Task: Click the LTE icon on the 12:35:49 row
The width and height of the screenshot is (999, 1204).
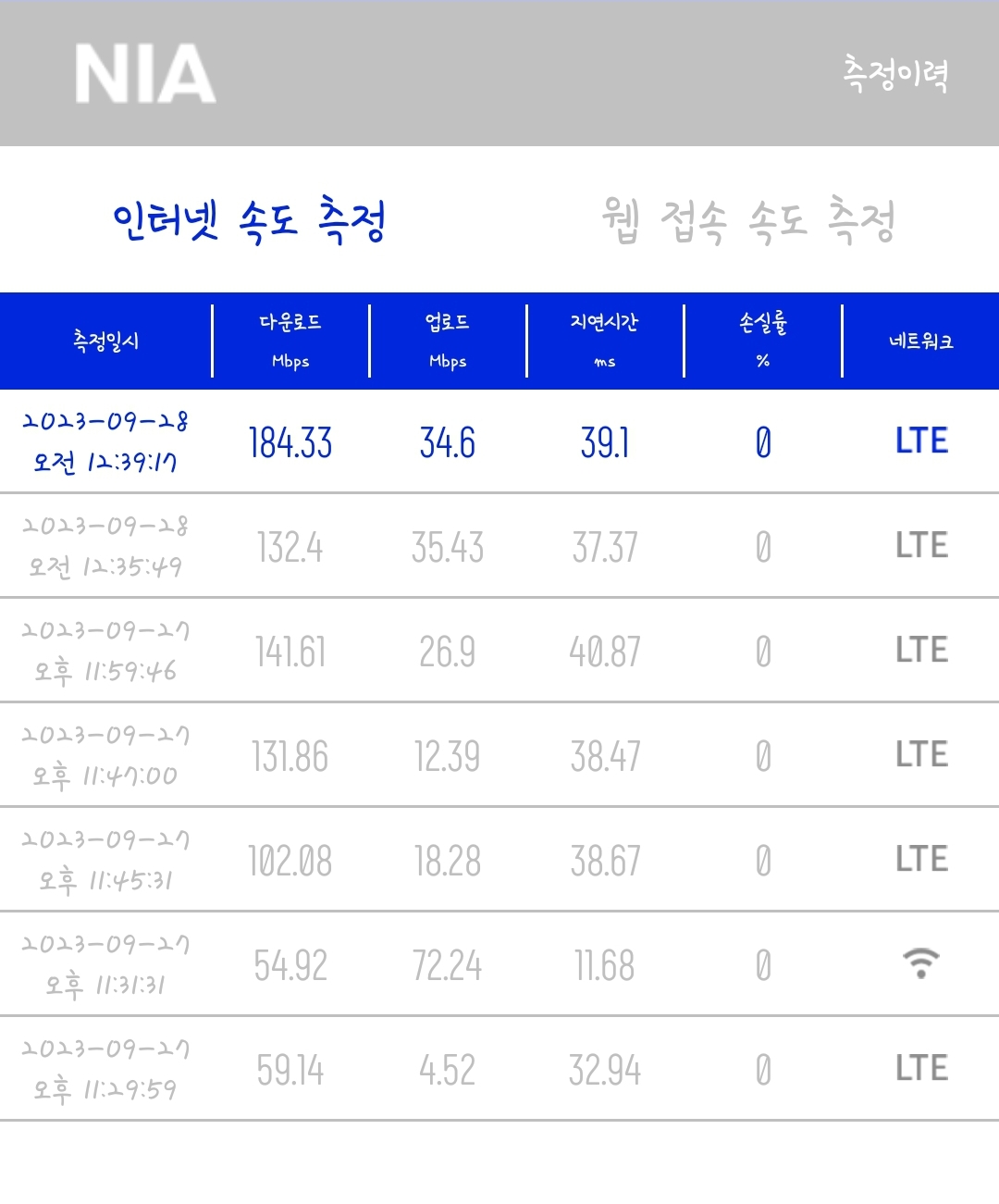Action: pyautogui.click(x=919, y=545)
